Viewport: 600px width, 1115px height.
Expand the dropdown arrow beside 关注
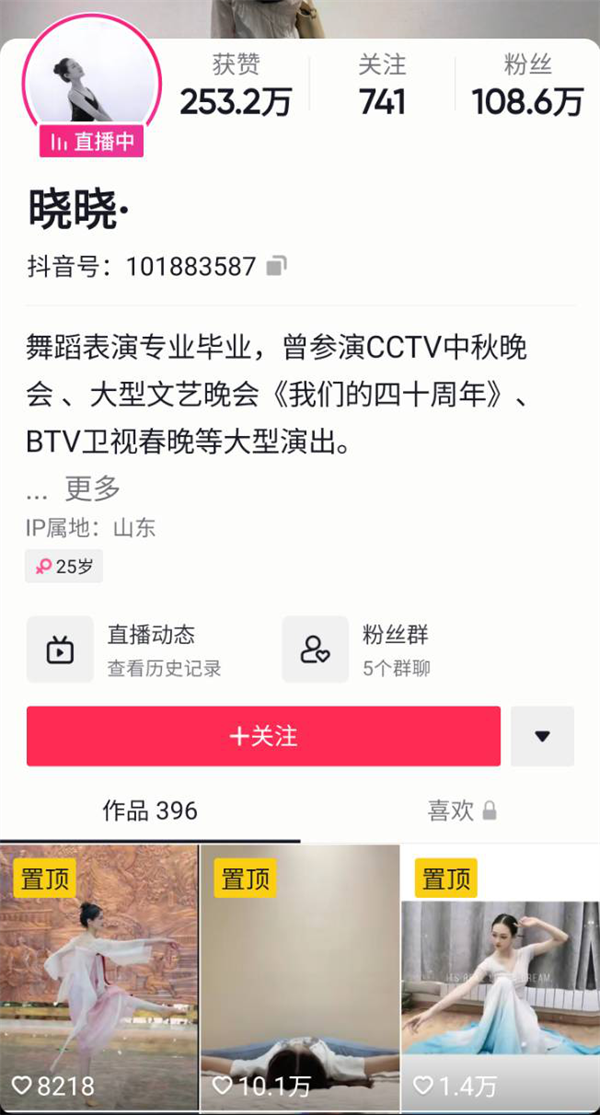click(x=542, y=736)
